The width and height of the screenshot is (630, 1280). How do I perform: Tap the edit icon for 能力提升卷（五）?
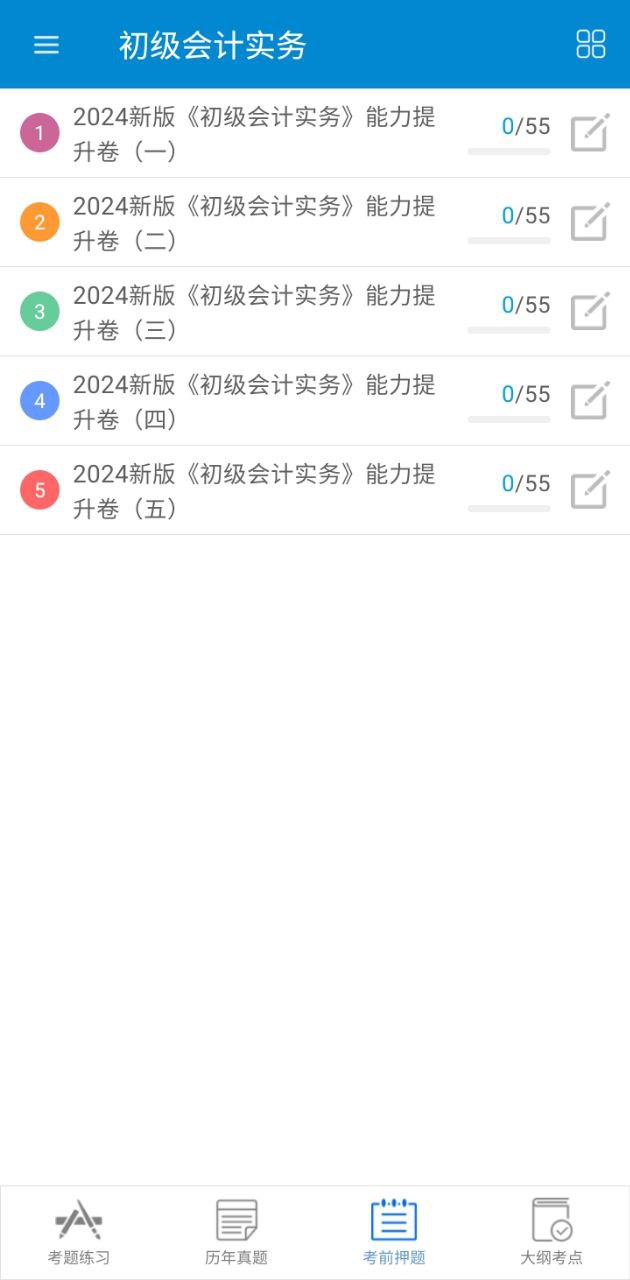[589, 490]
